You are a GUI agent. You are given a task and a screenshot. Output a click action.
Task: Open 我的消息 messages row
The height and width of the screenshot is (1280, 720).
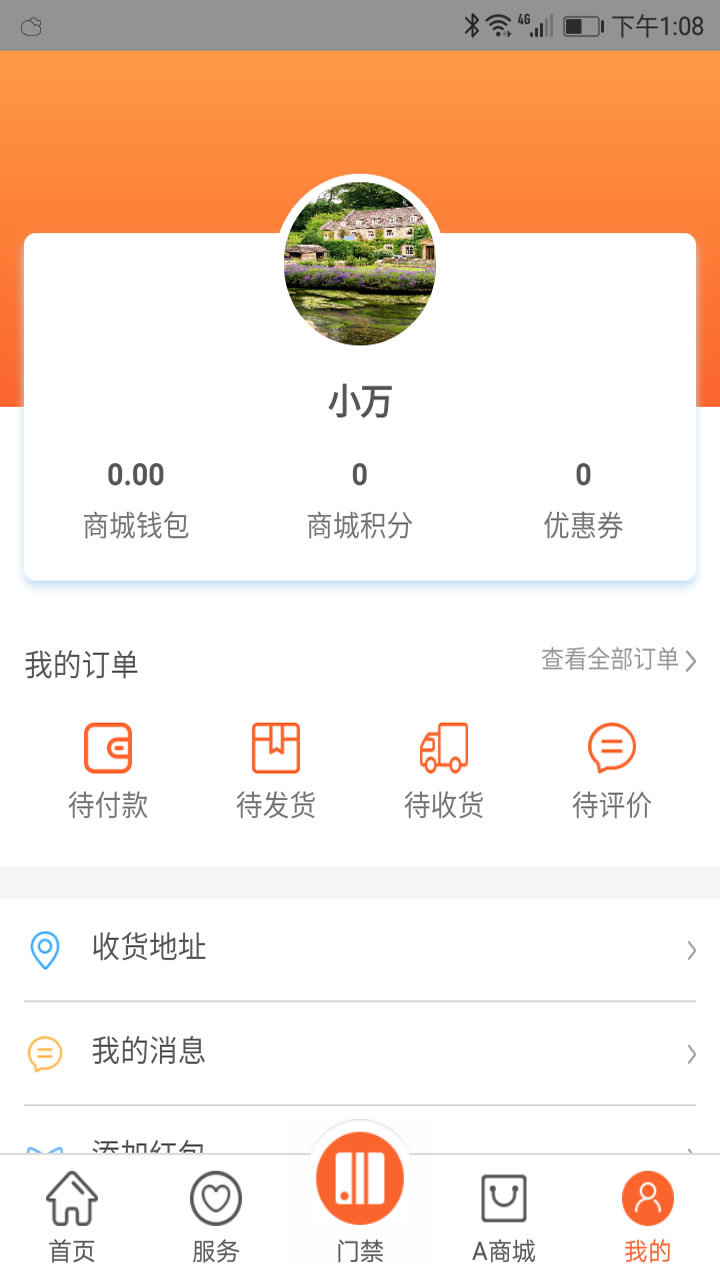360,1052
